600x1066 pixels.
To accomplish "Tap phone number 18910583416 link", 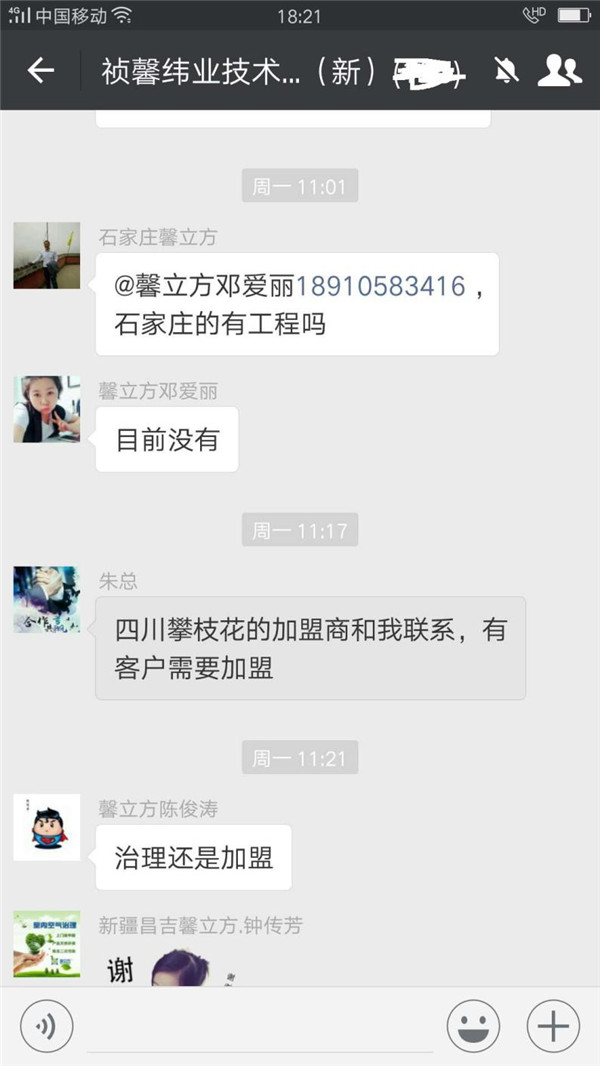I will pyautogui.click(x=381, y=287).
